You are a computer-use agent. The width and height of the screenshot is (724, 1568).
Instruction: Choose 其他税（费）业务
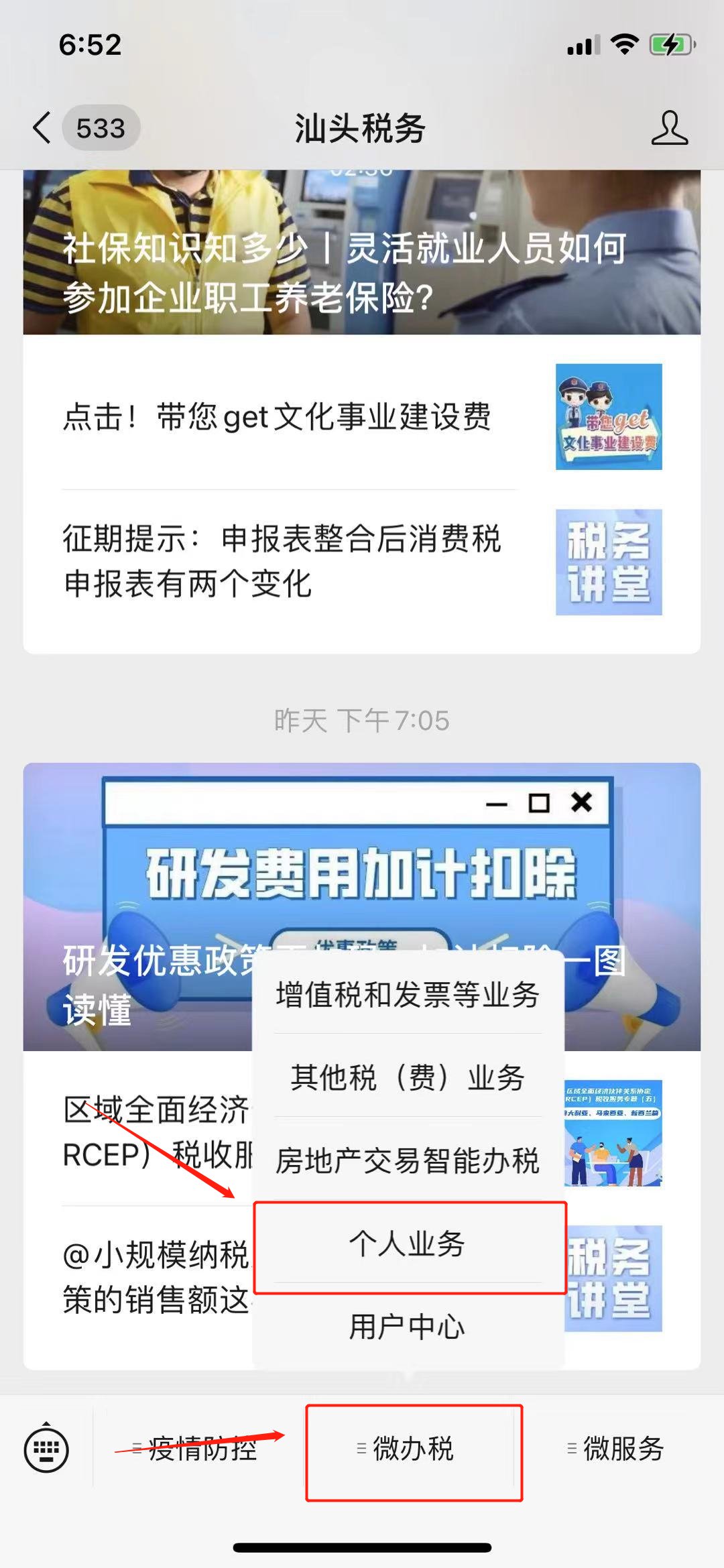[x=408, y=1077]
